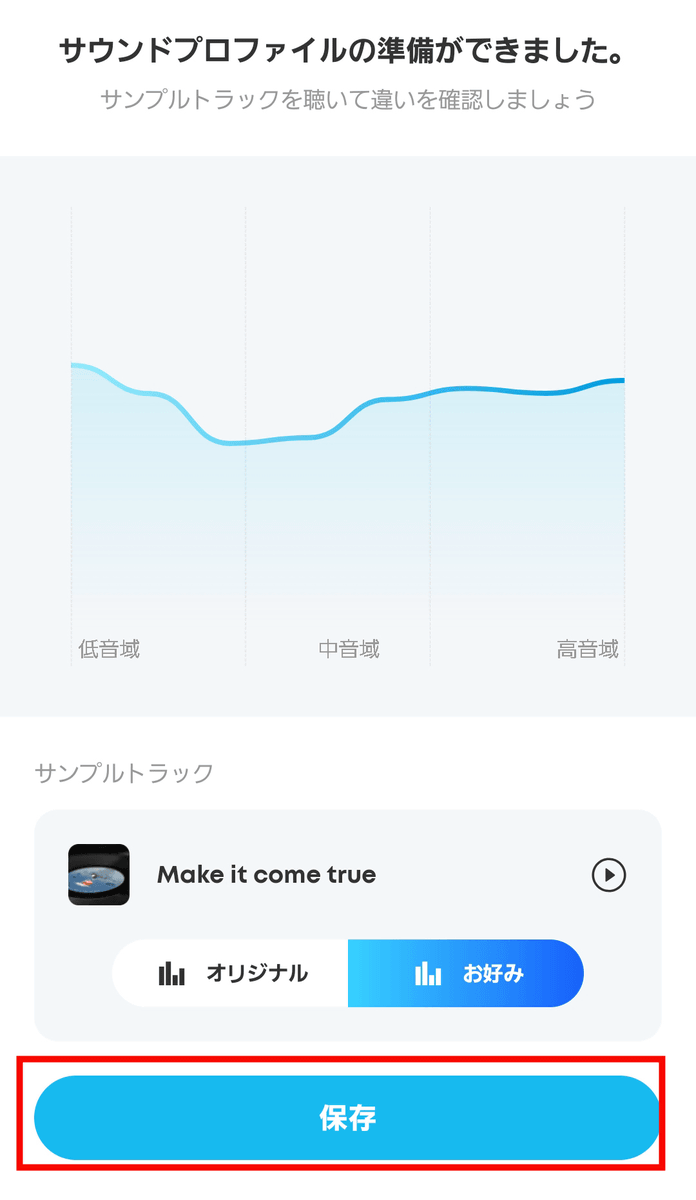Switch to the オリジナル sound mode

pos(230,973)
